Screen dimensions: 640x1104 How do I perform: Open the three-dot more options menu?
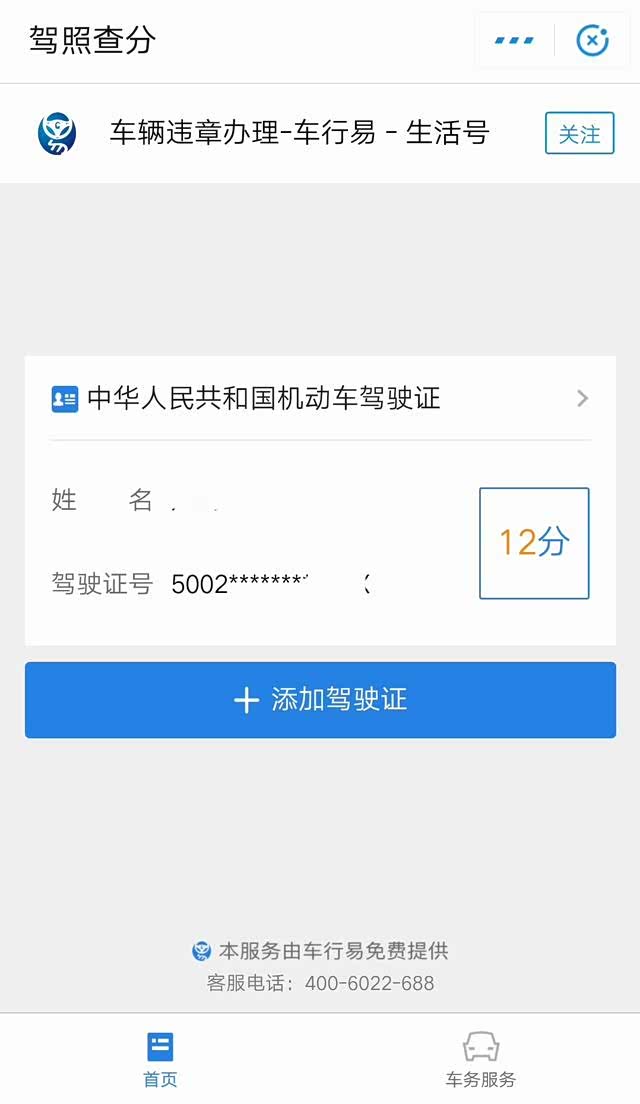tap(515, 41)
